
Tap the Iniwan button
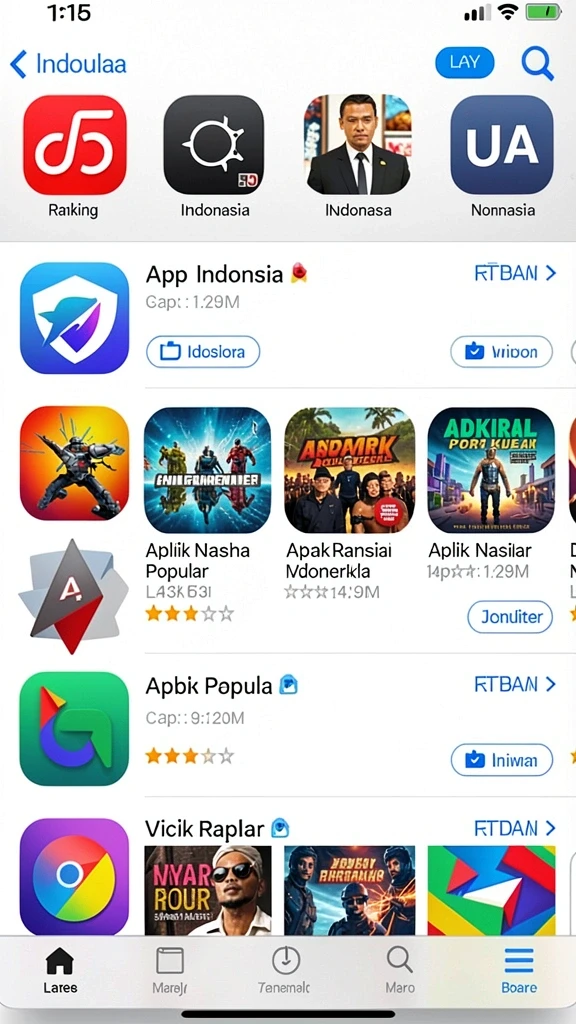point(502,760)
